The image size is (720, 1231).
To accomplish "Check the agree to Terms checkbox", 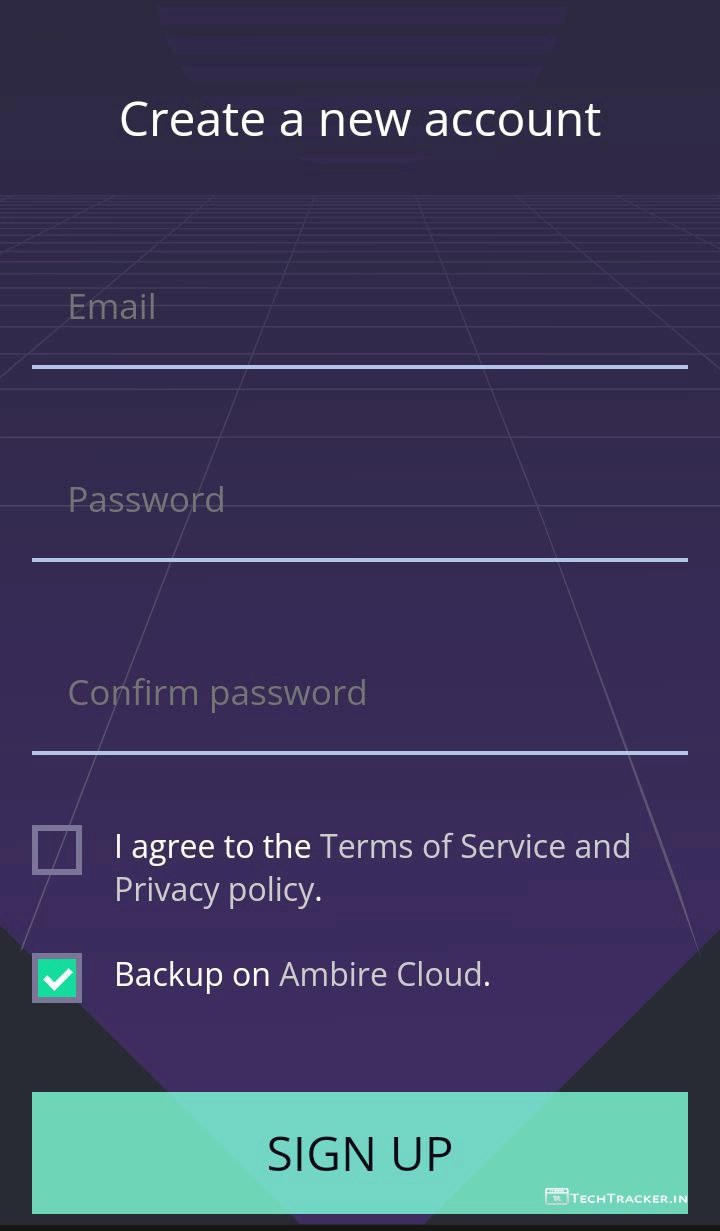I will tap(57, 850).
